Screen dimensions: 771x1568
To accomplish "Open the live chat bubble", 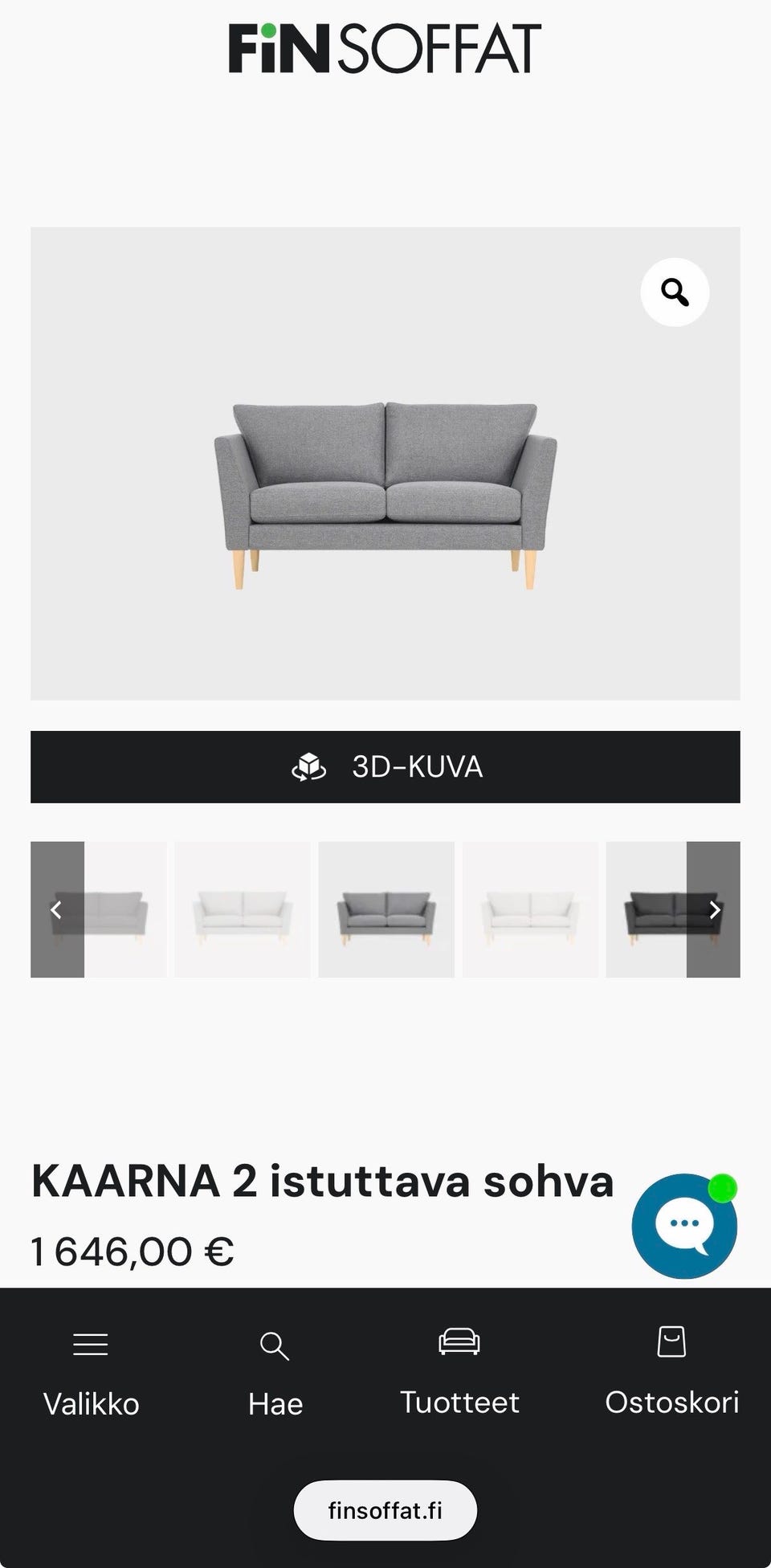I will (x=683, y=1225).
